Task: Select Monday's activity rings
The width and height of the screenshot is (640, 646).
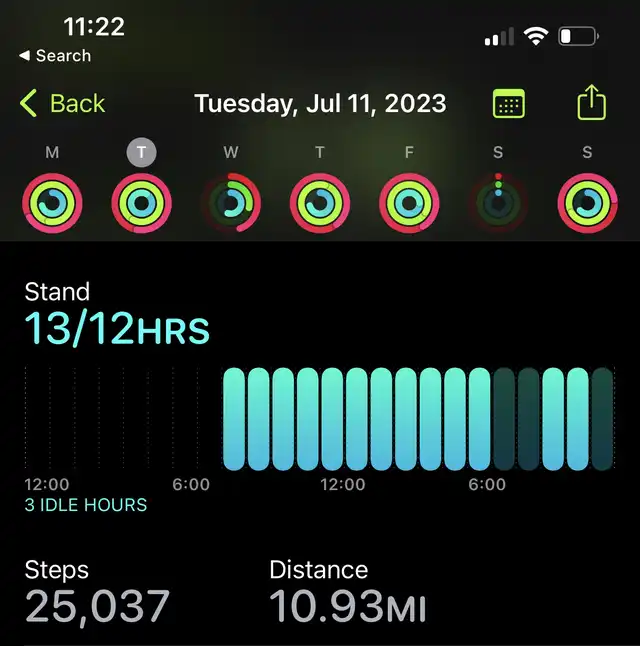Action: click(x=53, y=203)
